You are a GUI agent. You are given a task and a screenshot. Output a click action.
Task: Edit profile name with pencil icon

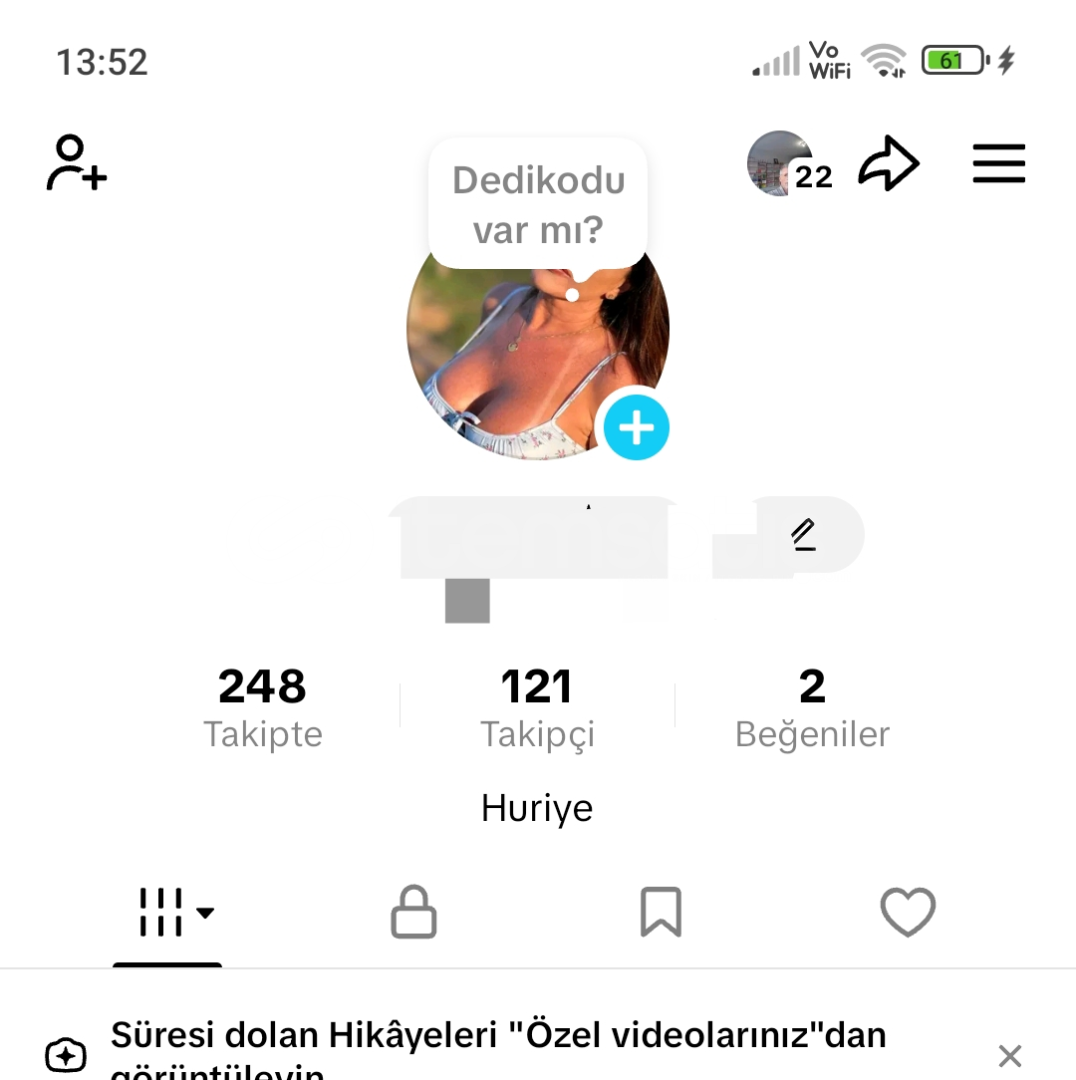pyautogui.click(x=803, y=535)
